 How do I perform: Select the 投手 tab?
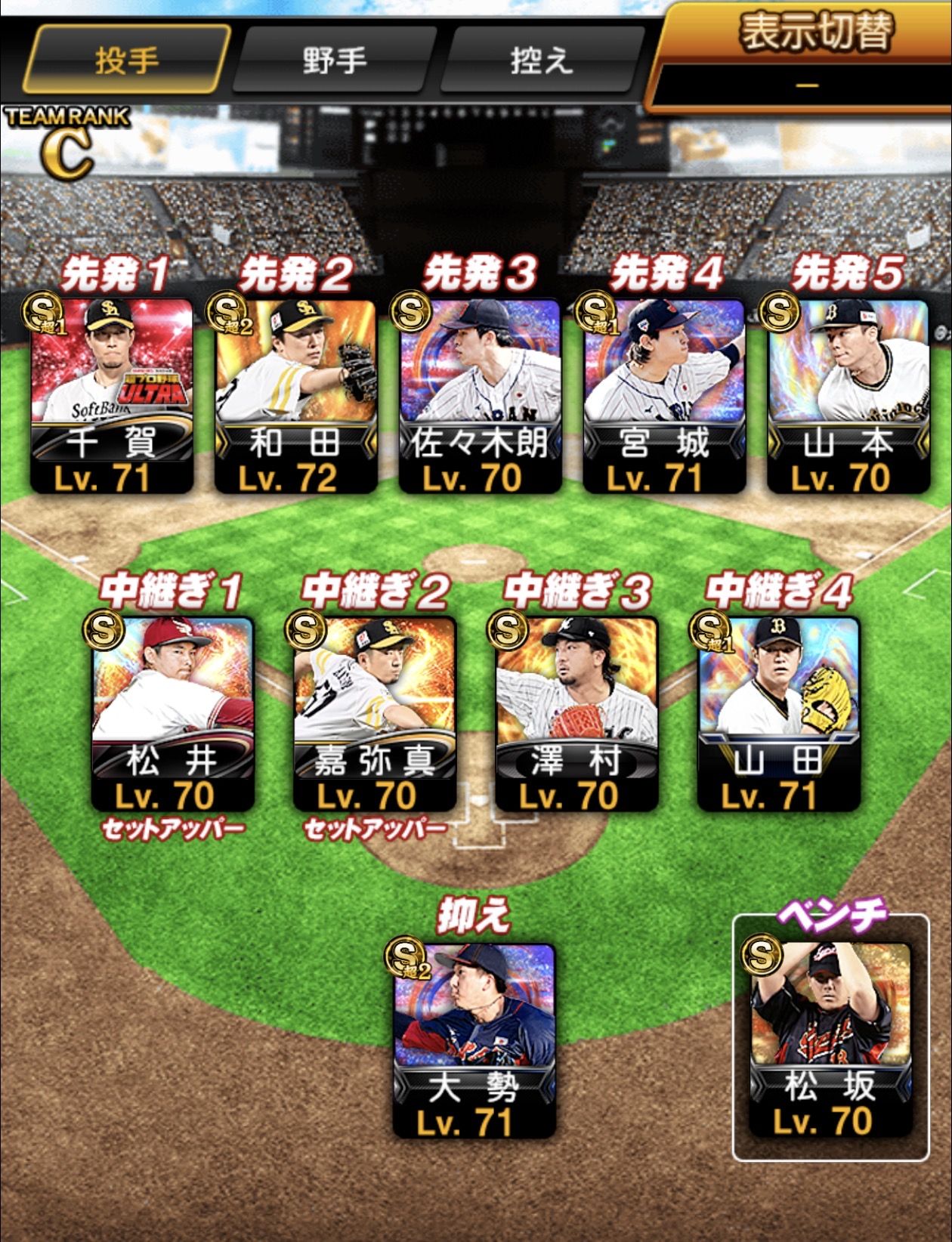tap(127, 59)
